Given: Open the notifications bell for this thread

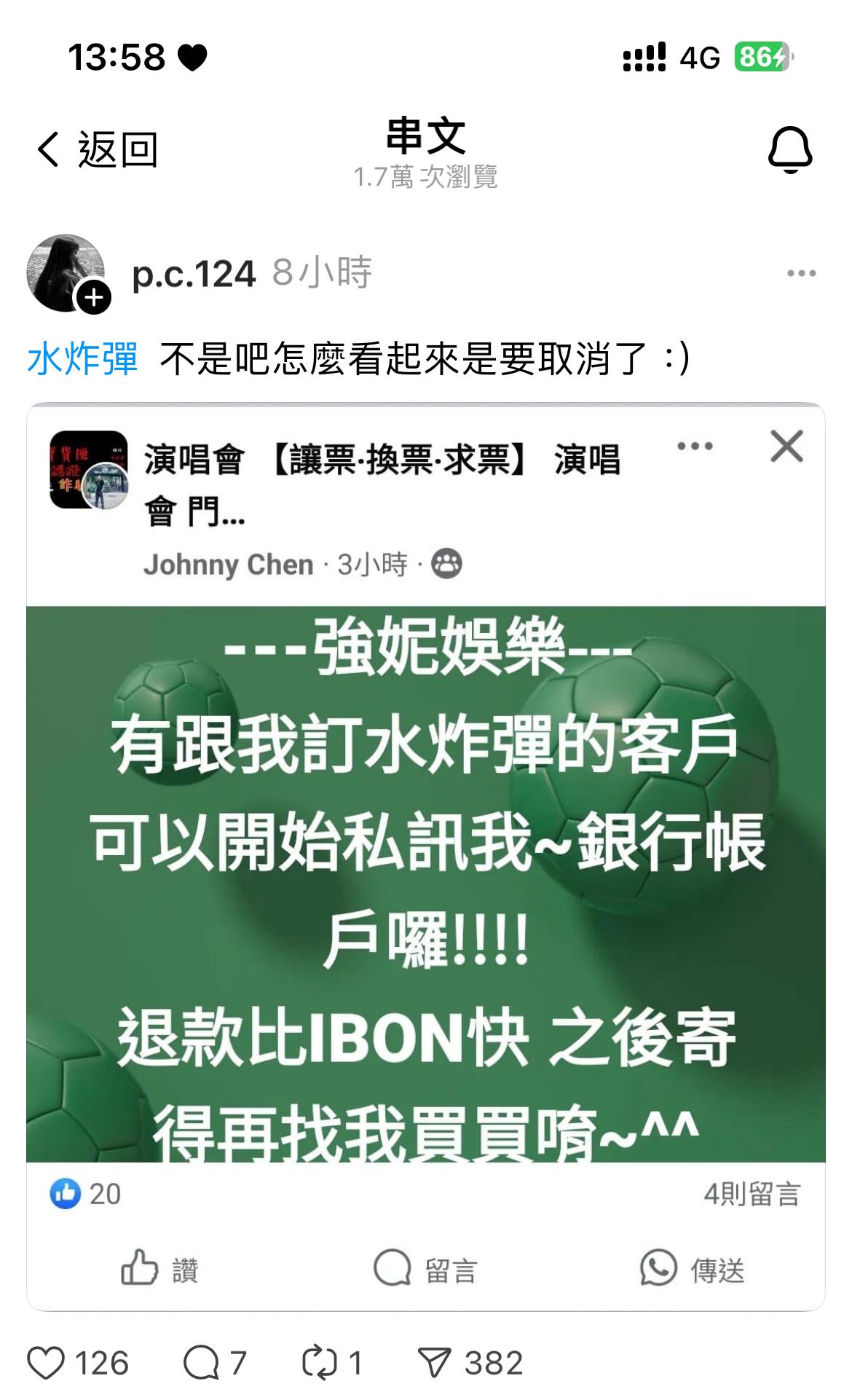Looking at the screenshot, I should 790,149.
